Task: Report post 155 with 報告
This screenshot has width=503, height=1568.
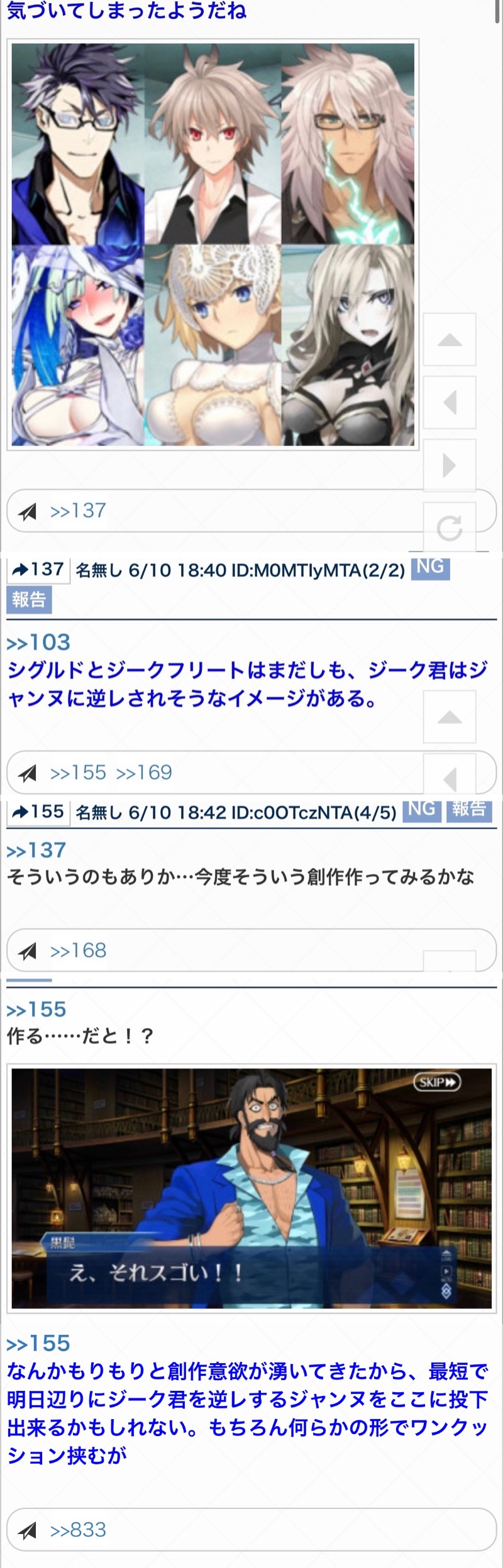Action: 468,809
